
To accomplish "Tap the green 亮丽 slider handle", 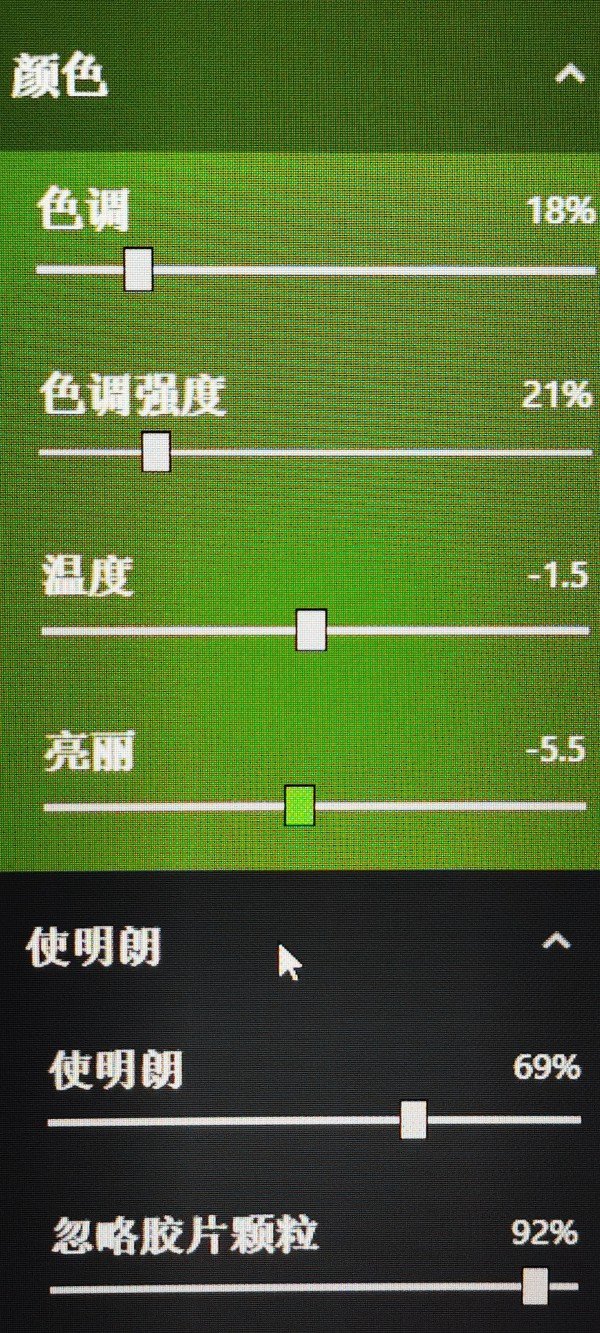I will (300, 806).
